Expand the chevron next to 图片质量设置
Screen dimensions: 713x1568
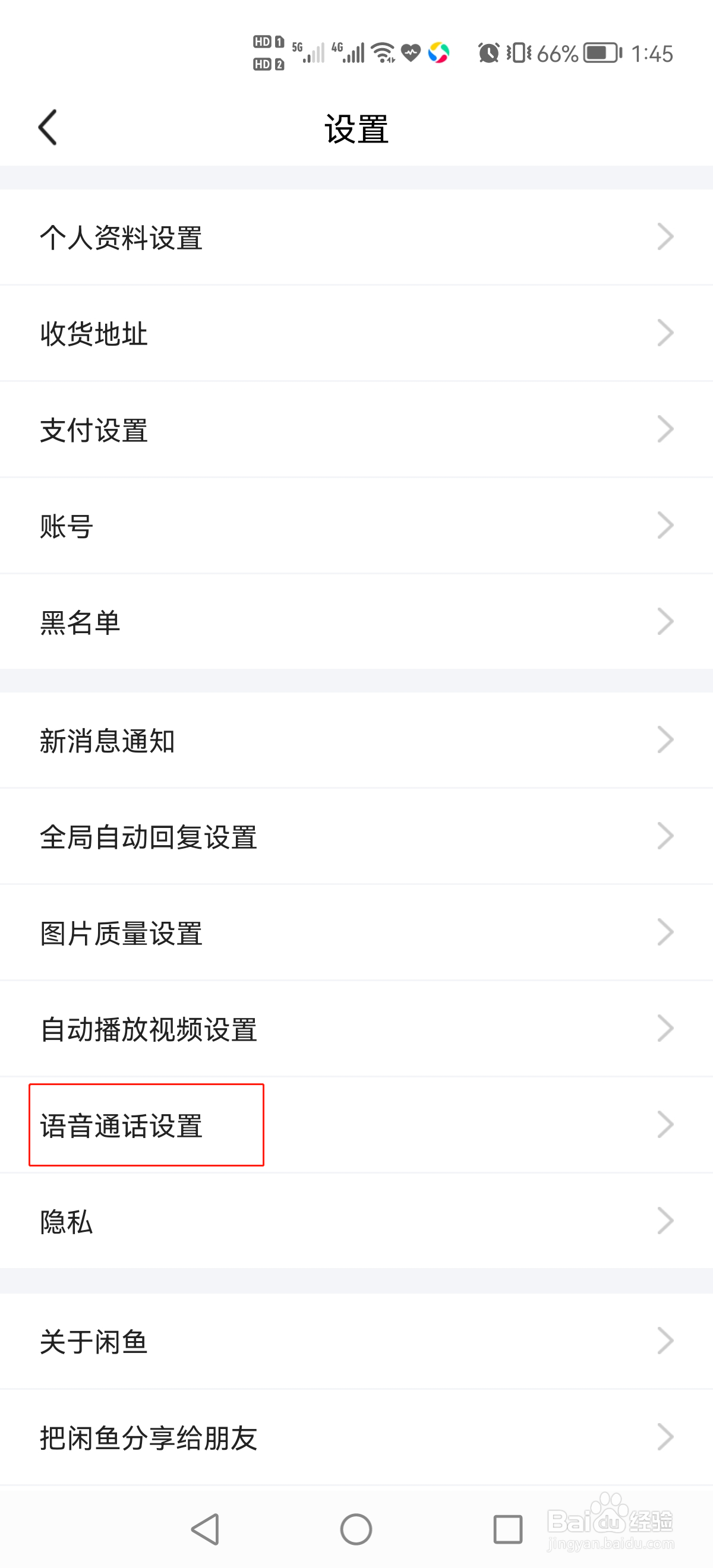click(666, 932)
